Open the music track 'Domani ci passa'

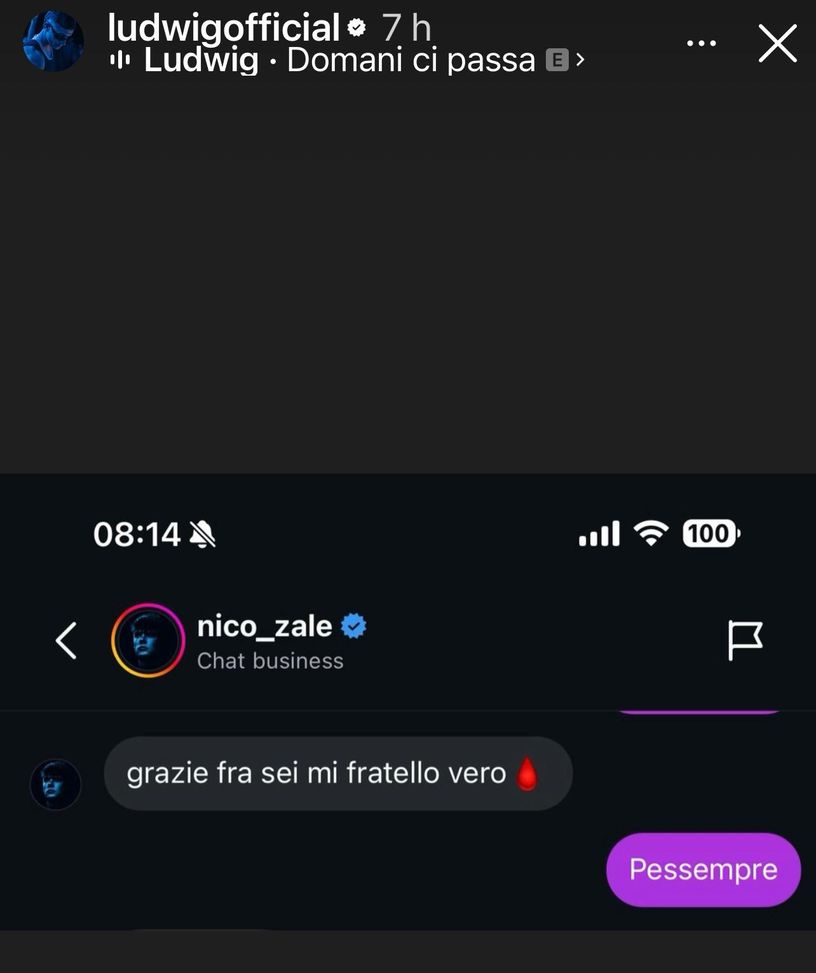(410, 60)
